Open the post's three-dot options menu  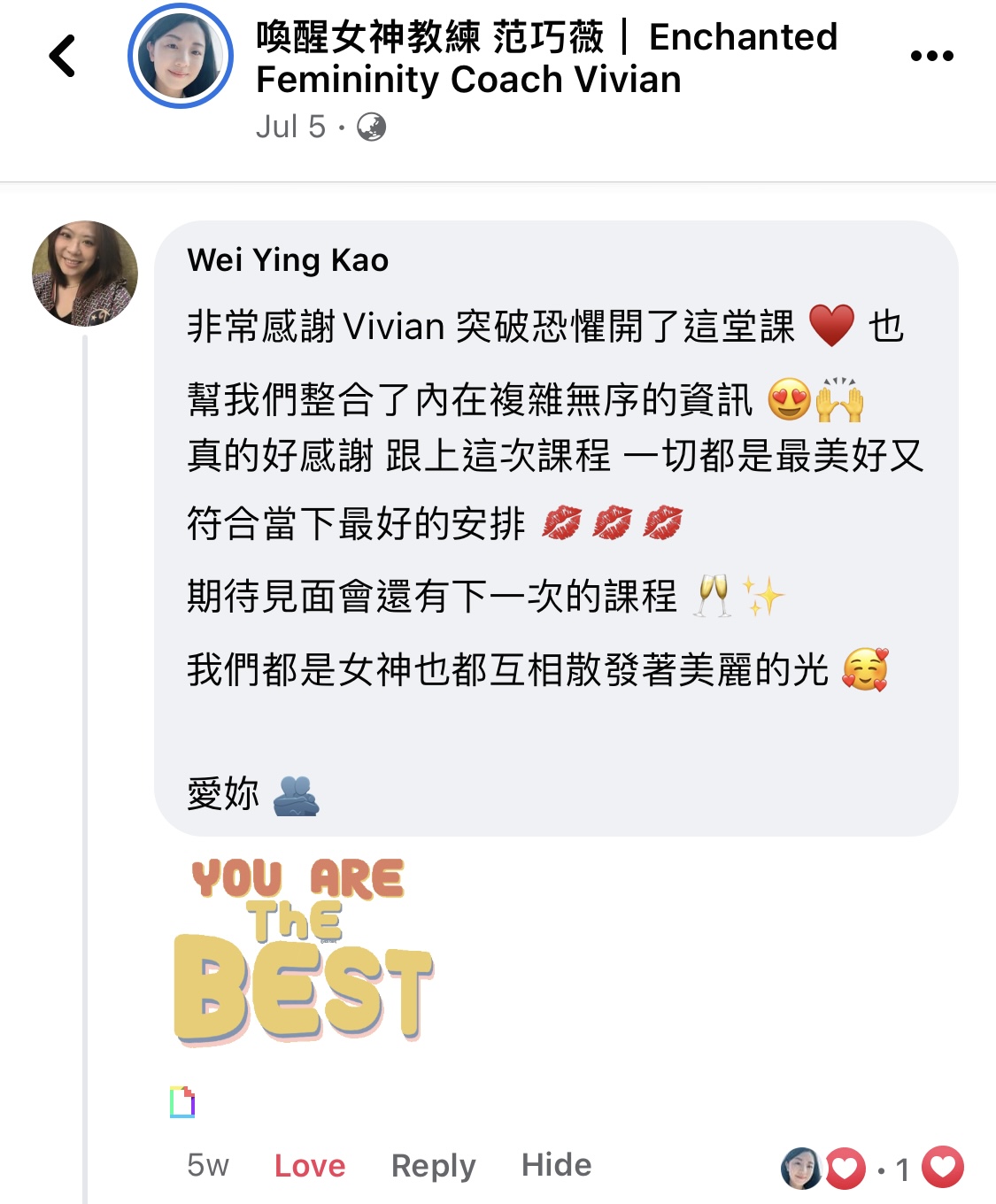click(x=931, y=57)
